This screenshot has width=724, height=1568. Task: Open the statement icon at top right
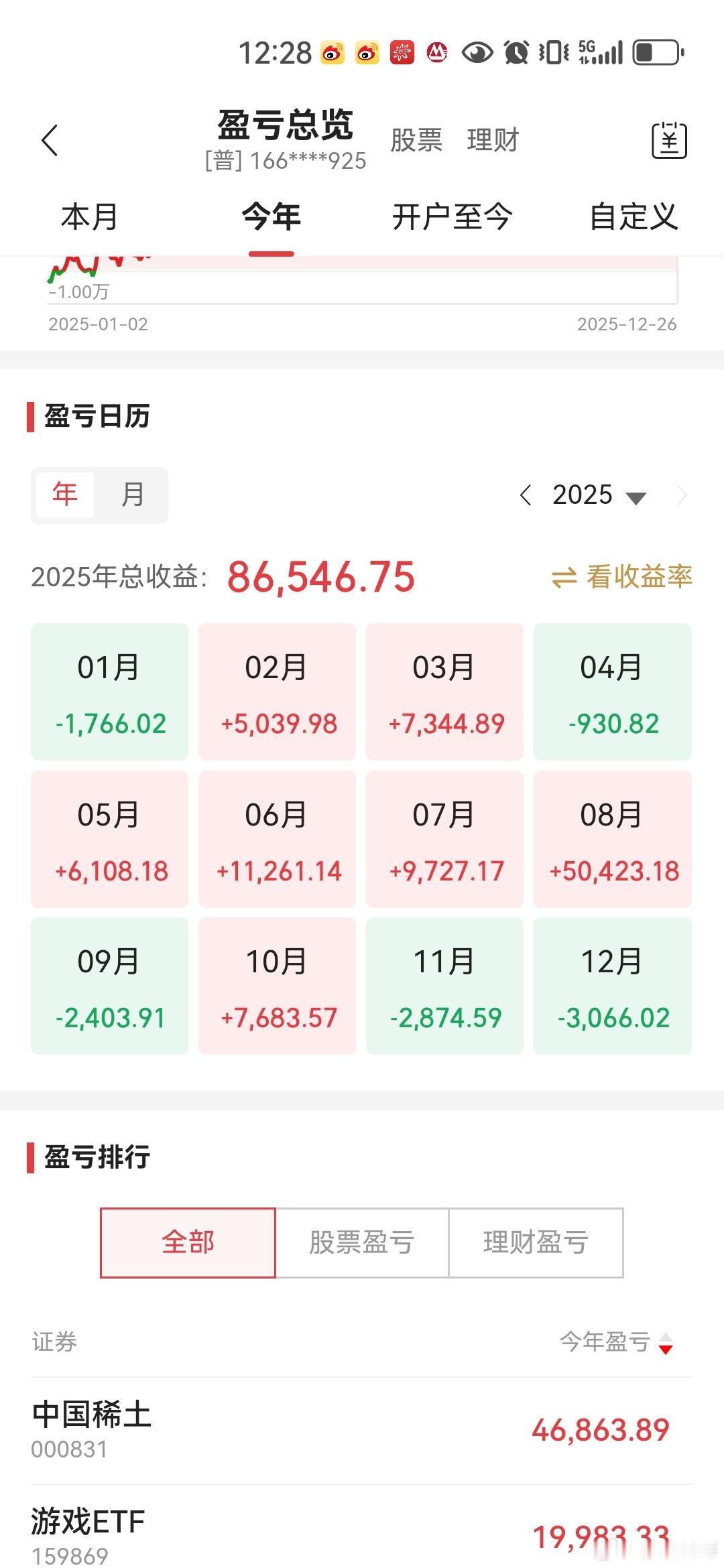point(670,141)
